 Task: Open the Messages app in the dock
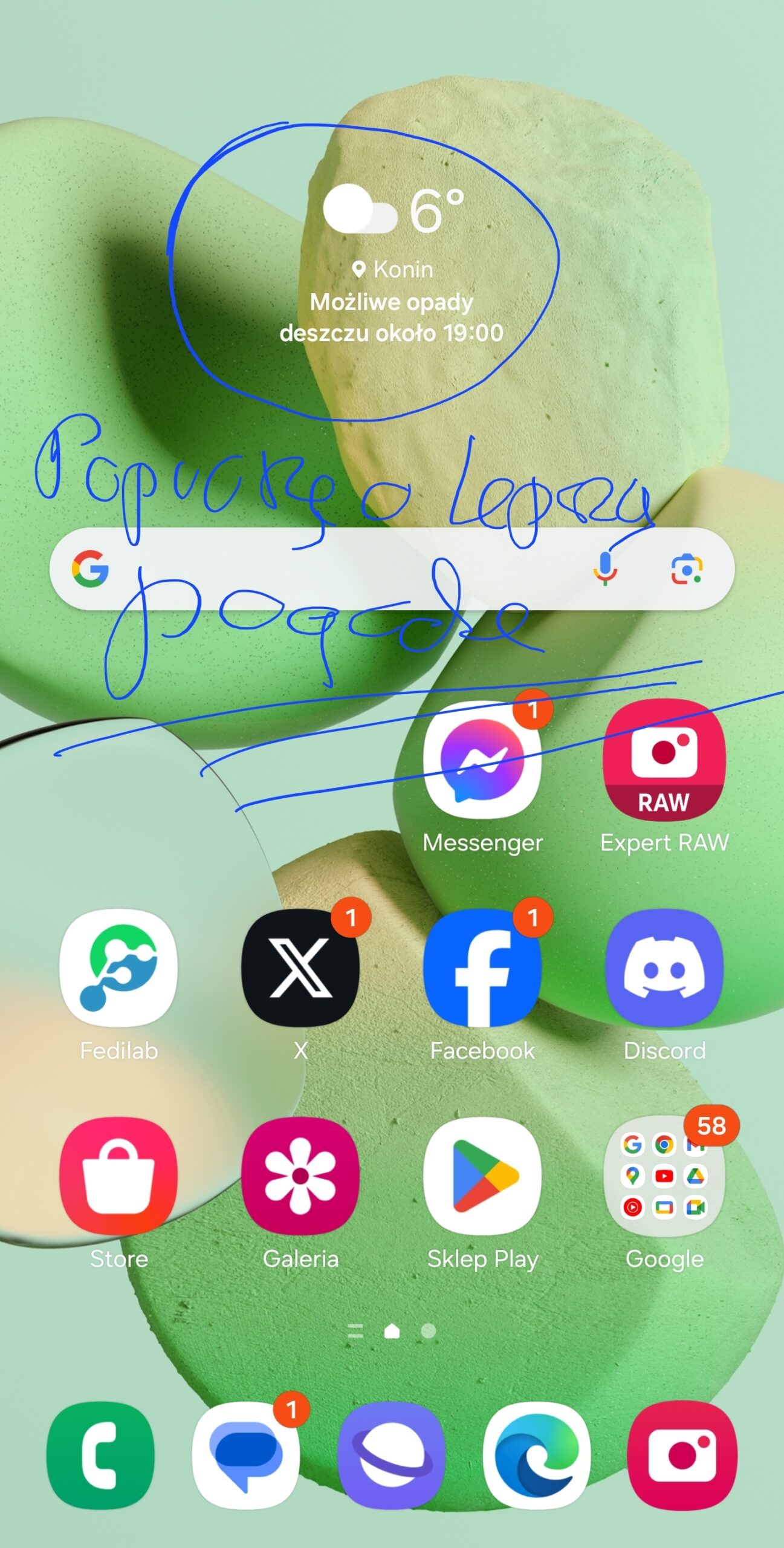[245, 1454]
